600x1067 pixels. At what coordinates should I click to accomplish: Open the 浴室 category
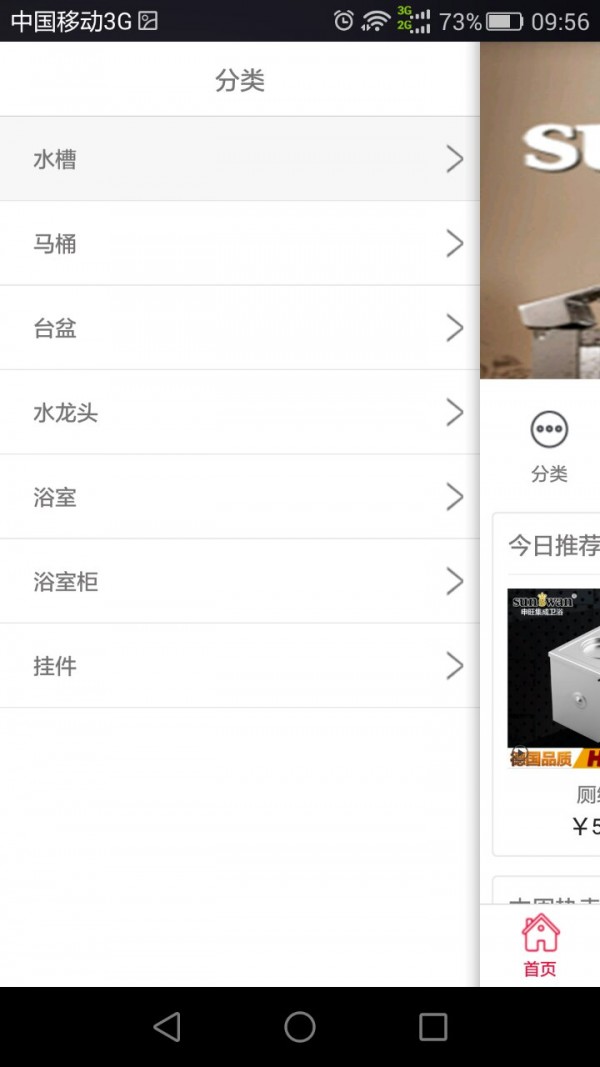coord(240,497)
